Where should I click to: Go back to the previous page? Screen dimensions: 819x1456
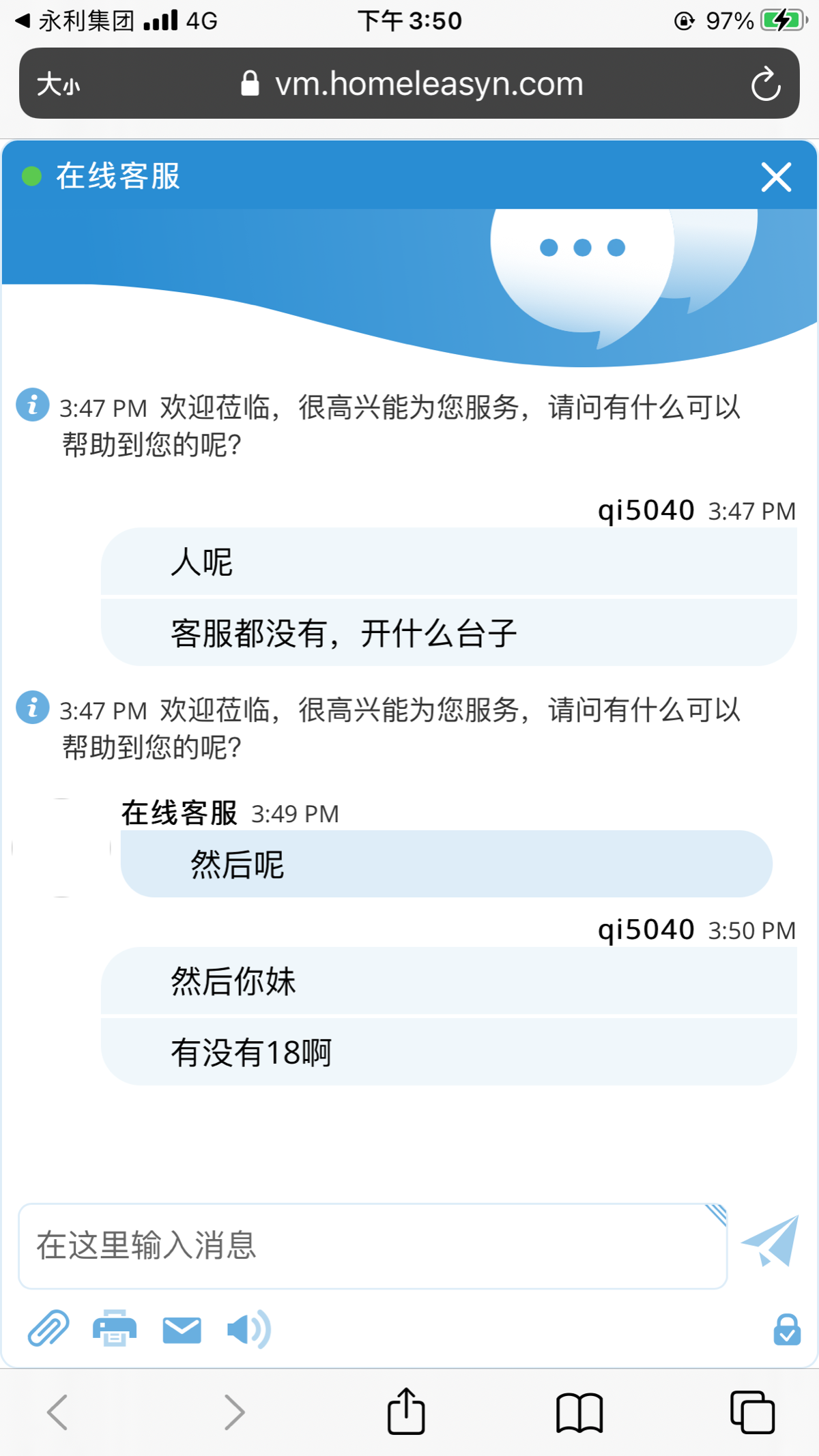(57, 1412)
